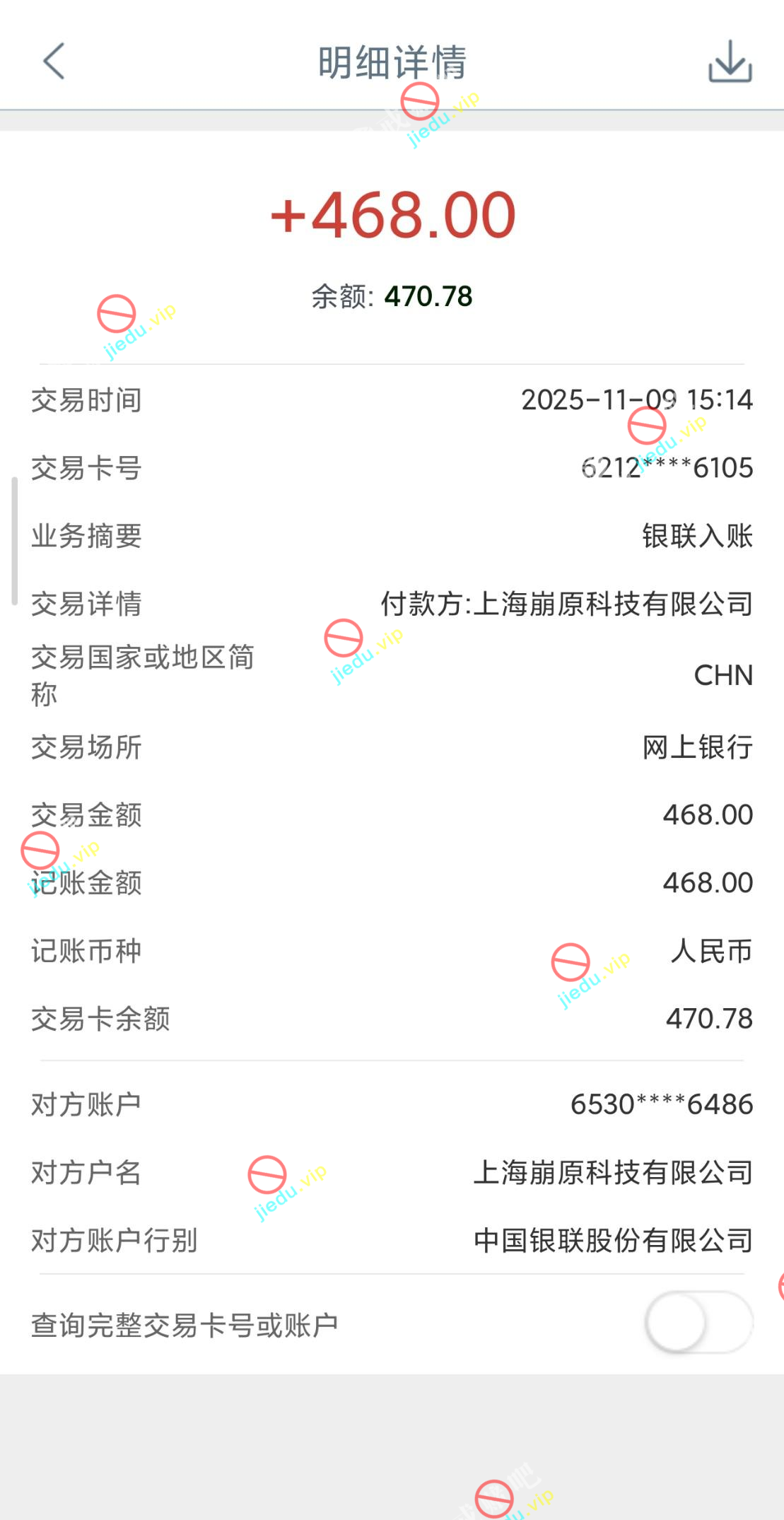Download this transaction detail

click(x=730, y=62)
